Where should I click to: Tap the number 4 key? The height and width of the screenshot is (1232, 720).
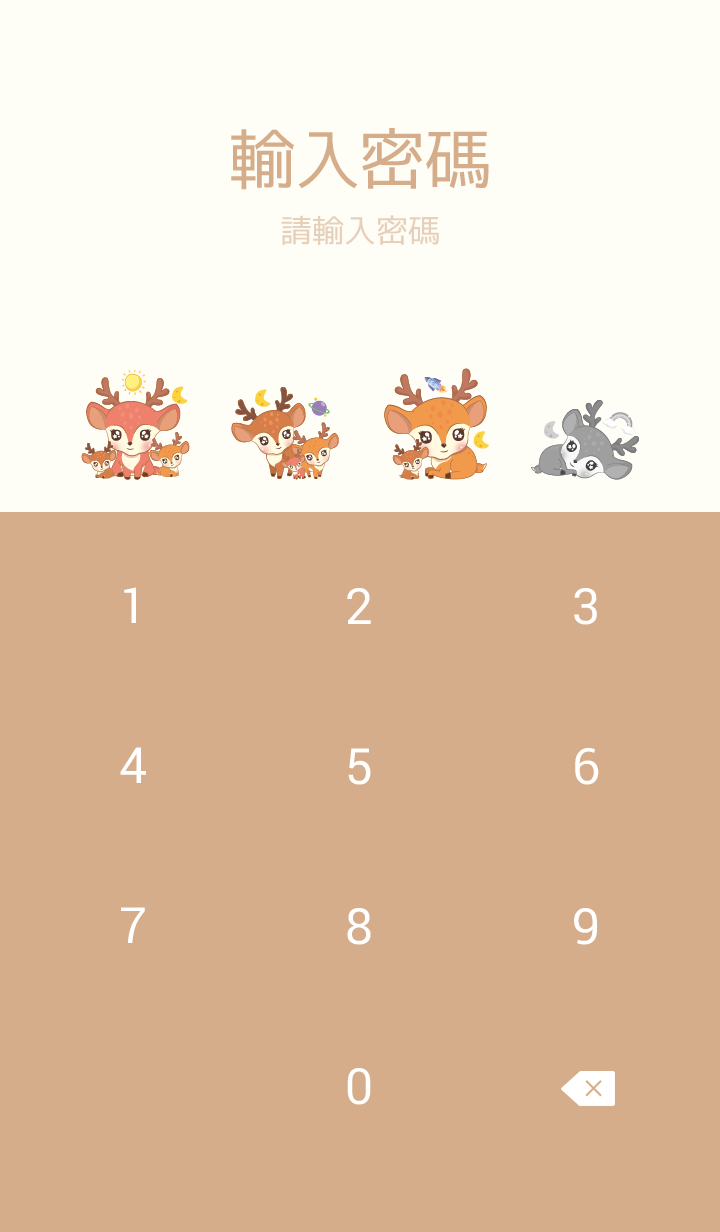pos(132,767)
